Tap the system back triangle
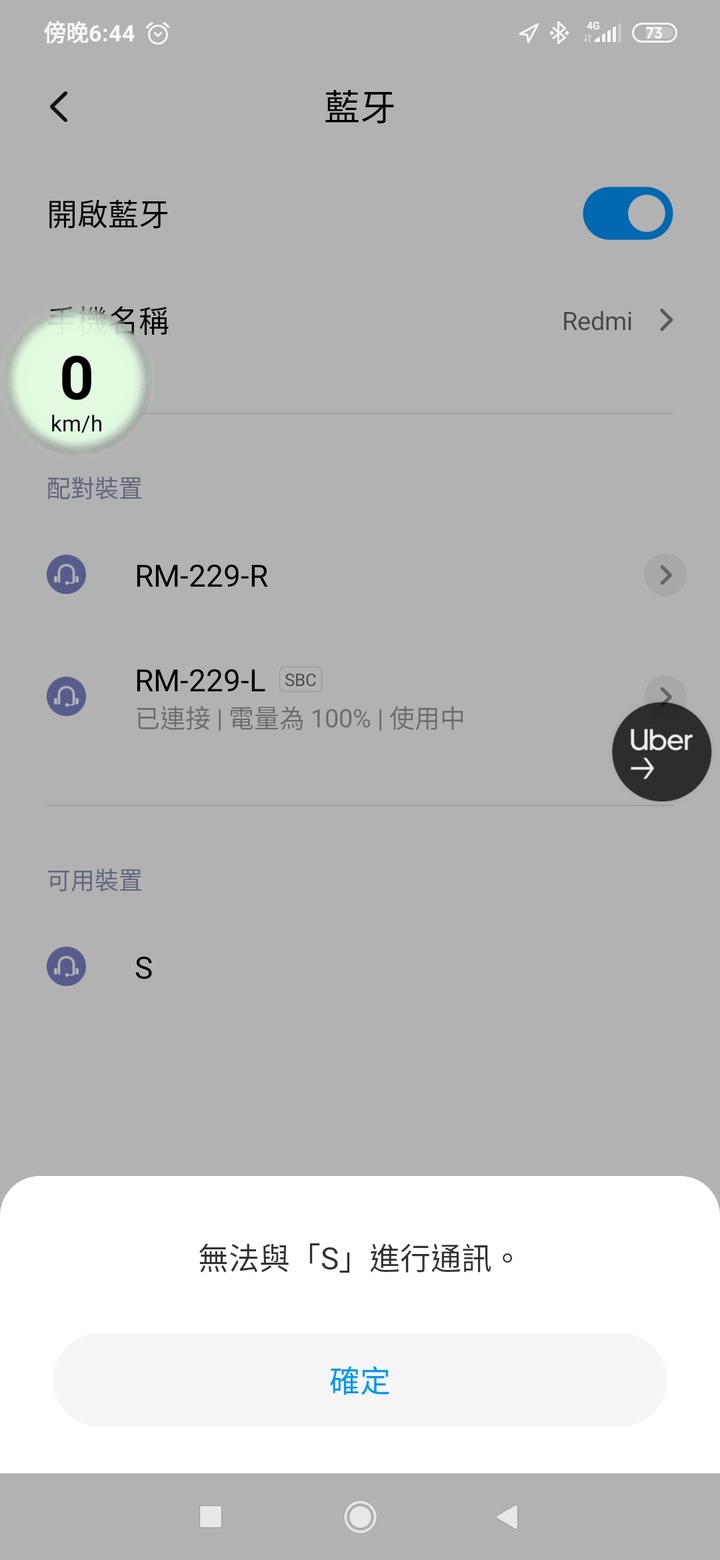The width and height of the screenshot is (720, 1560). pos(507,1517)
